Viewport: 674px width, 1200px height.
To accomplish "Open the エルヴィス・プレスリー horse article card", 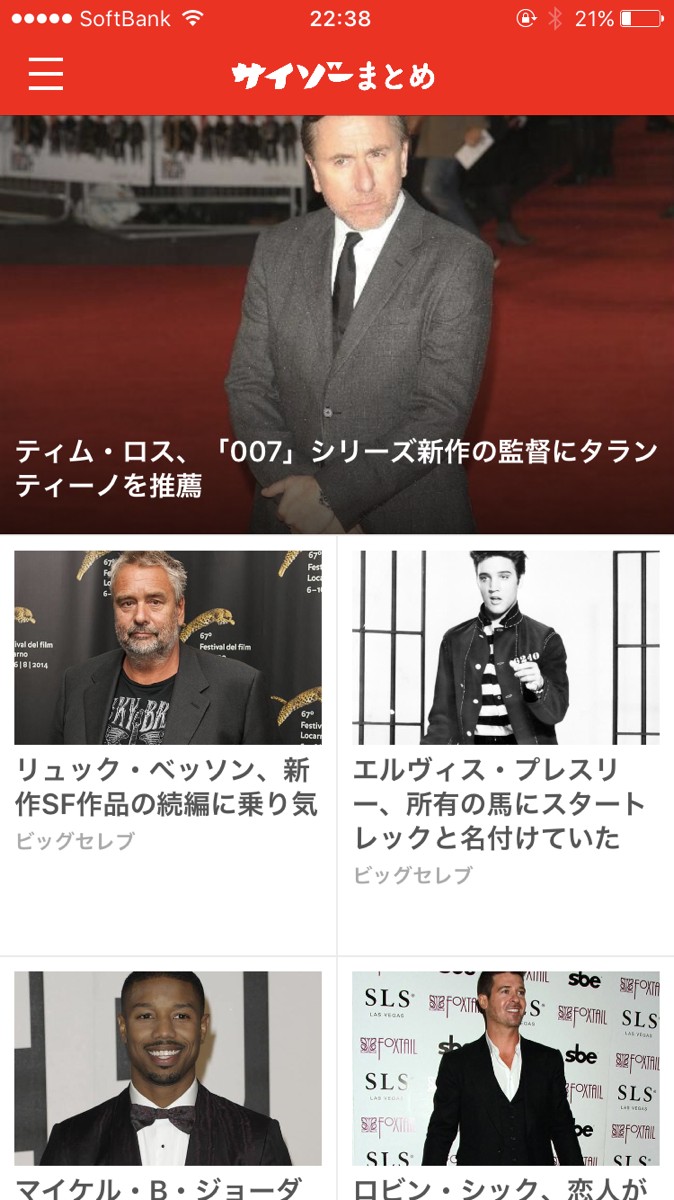I will pyautogui.click(x=506, y=746).
